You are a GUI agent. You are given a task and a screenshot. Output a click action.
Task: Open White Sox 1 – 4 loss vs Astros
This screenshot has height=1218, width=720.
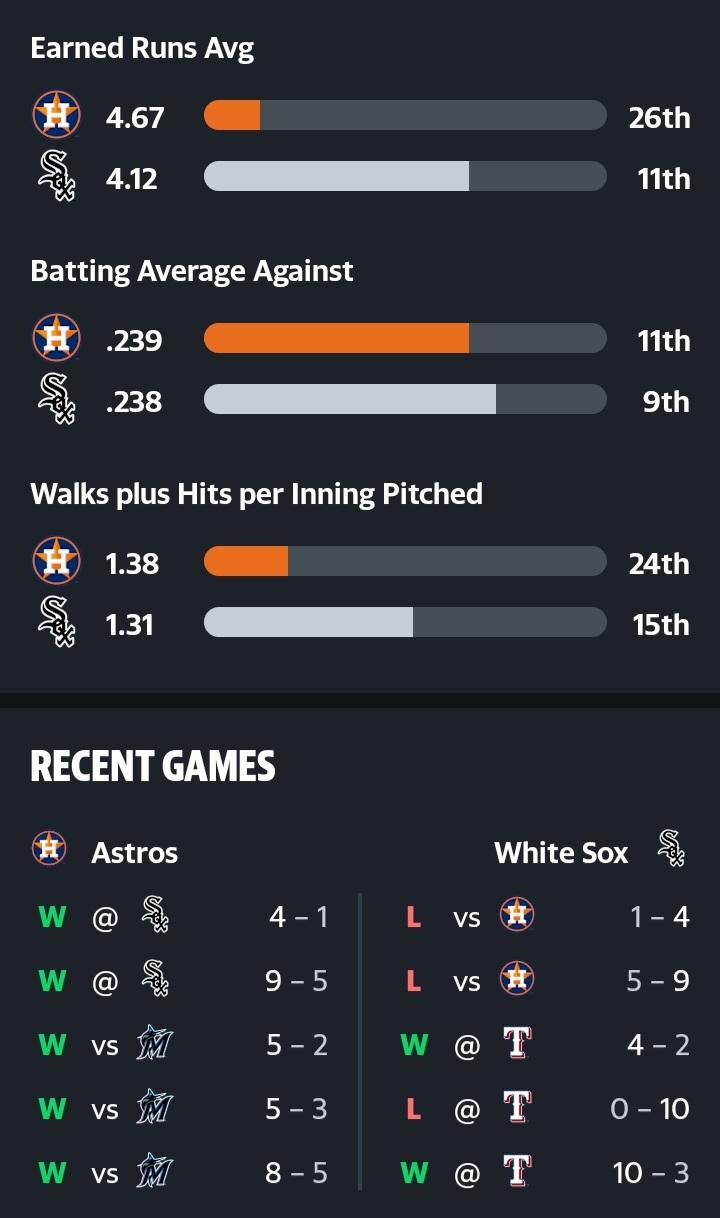(x=545, y=915)
